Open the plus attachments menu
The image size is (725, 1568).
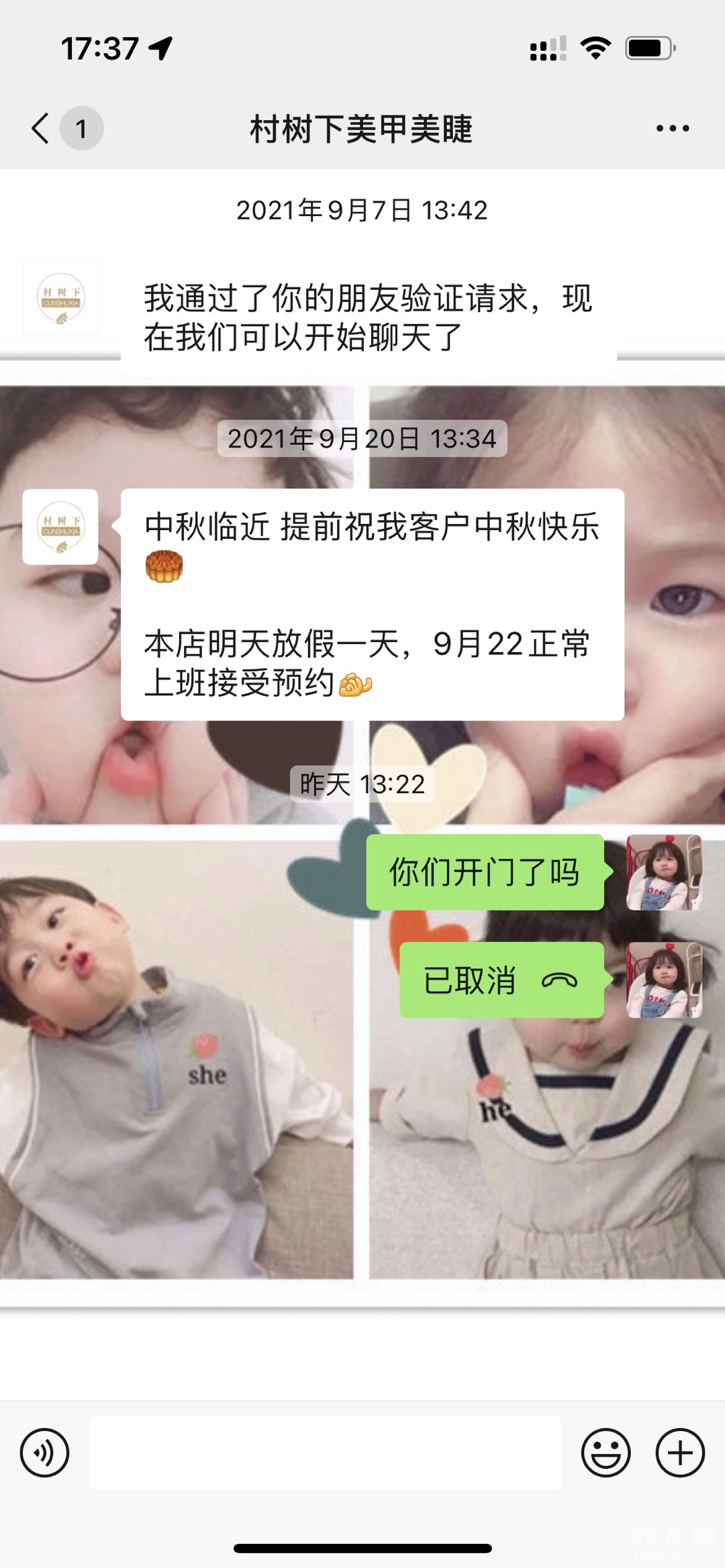click(x=679, y=1453)
